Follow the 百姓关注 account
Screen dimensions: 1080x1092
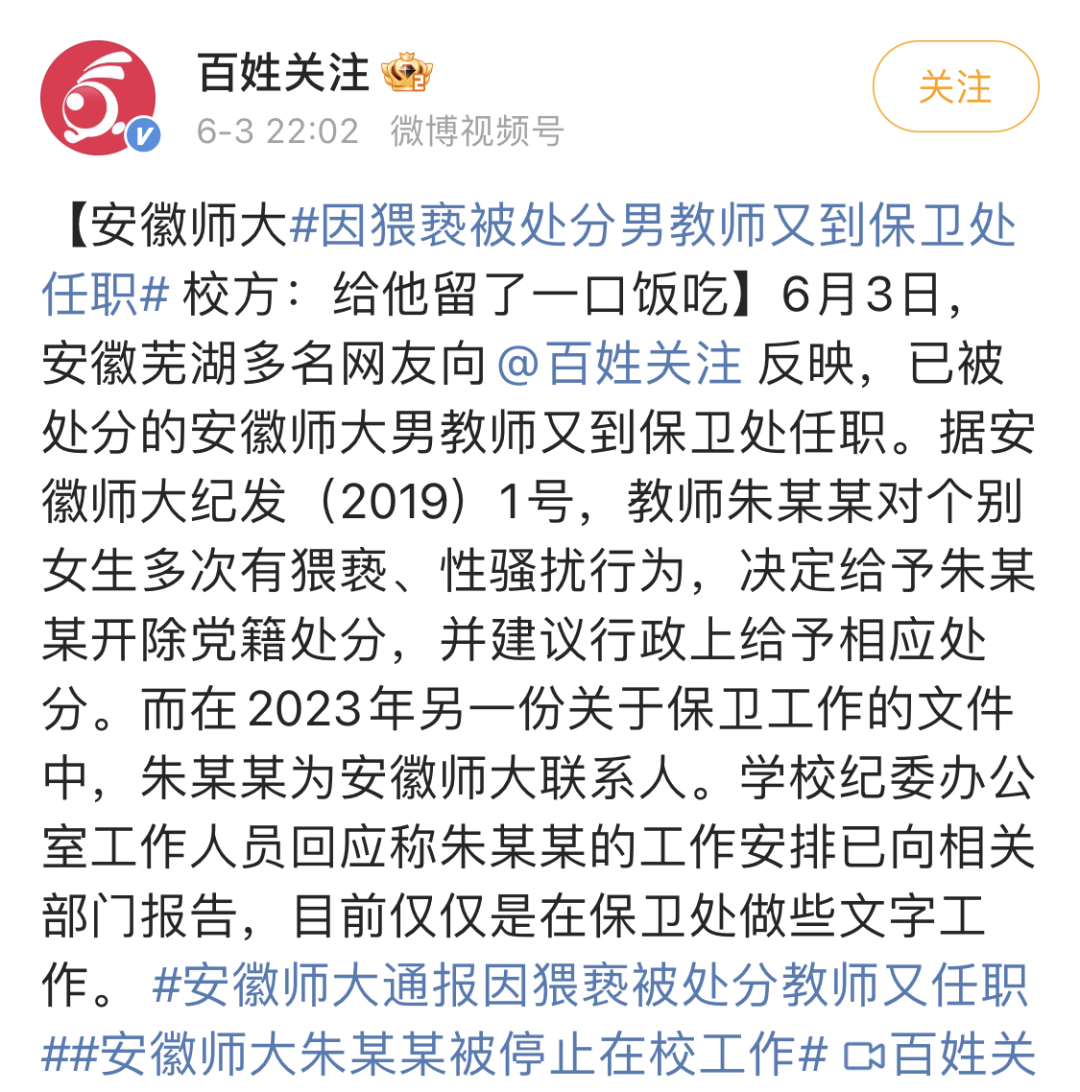[x=955, y=87]
